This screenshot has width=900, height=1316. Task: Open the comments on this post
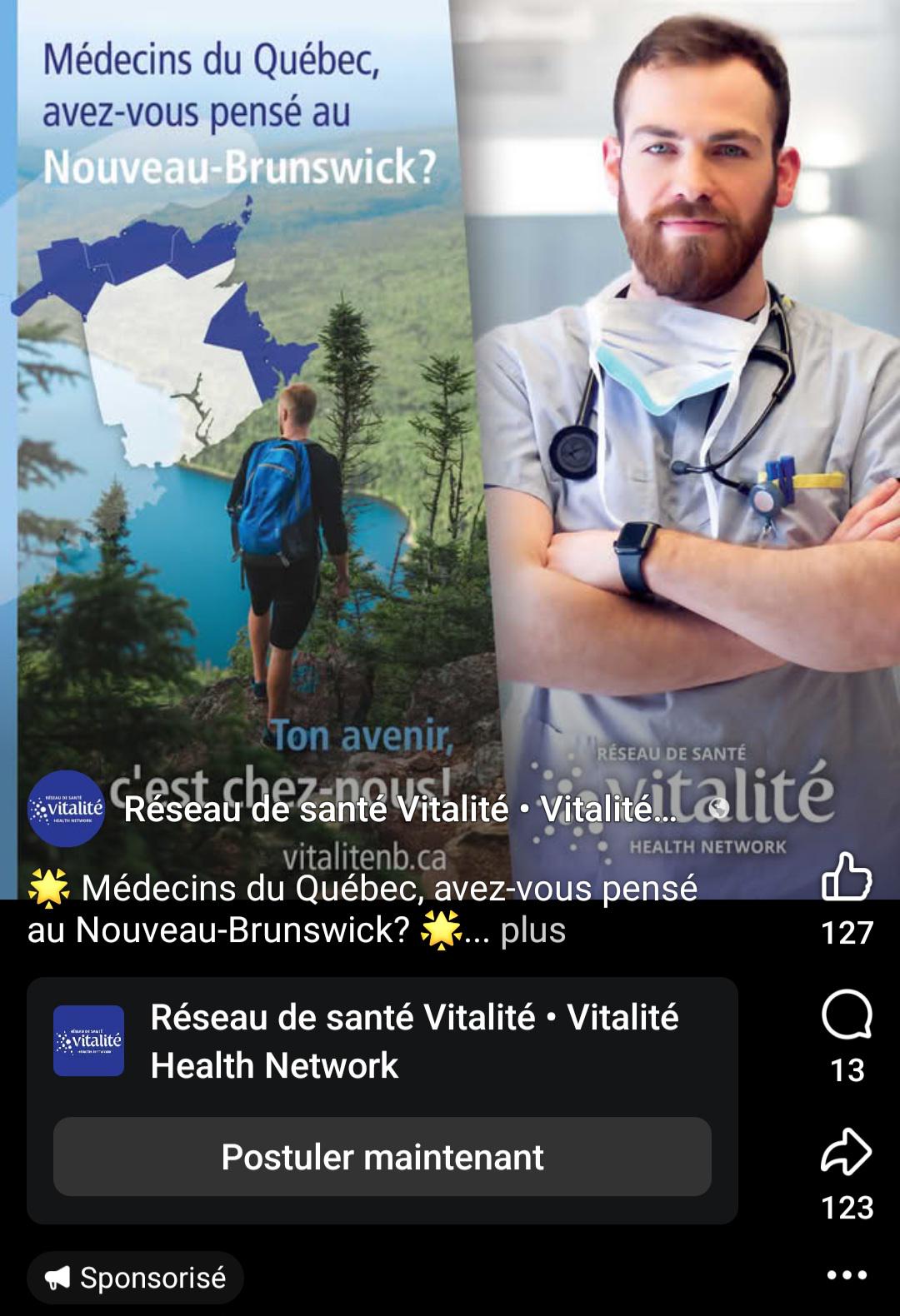847,1014
